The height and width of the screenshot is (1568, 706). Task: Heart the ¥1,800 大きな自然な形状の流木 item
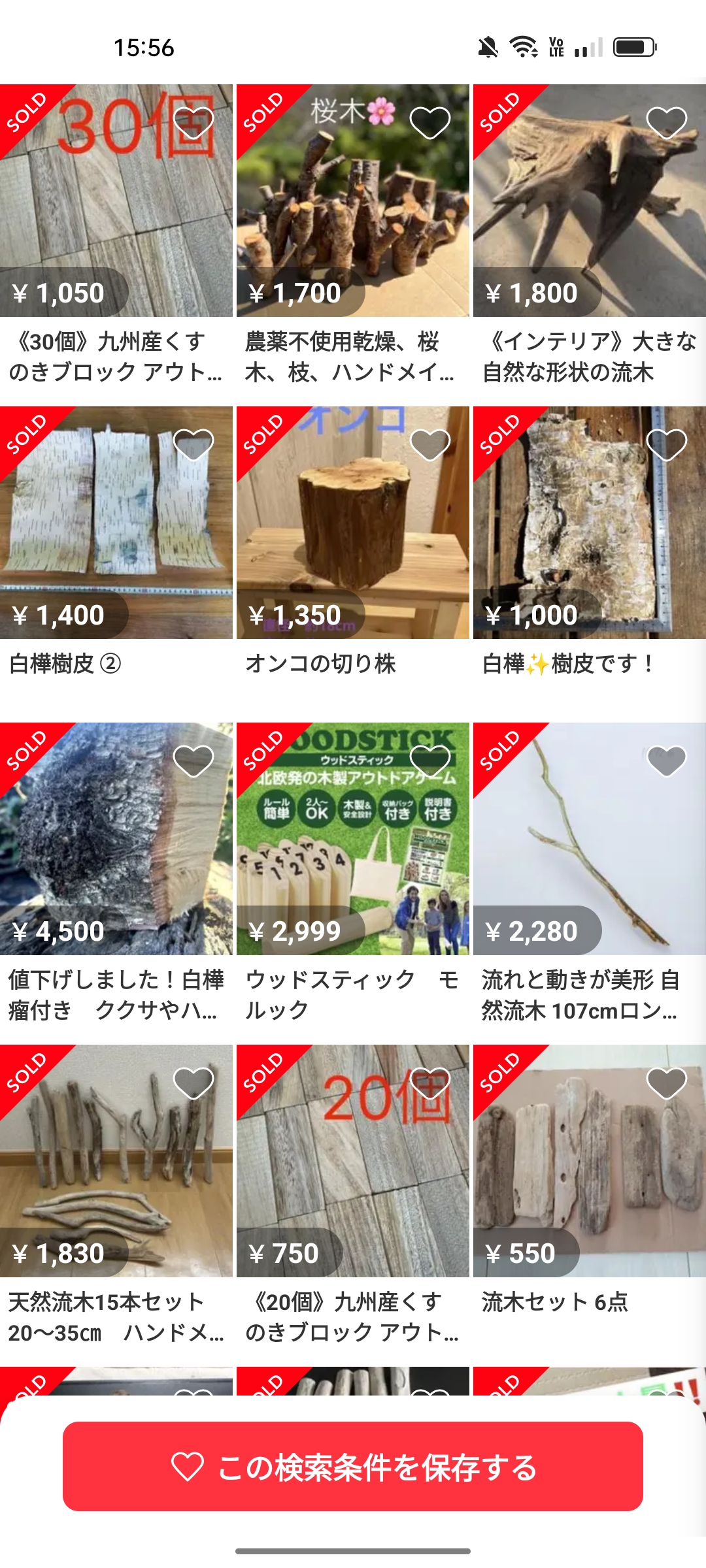click(666, 122)
